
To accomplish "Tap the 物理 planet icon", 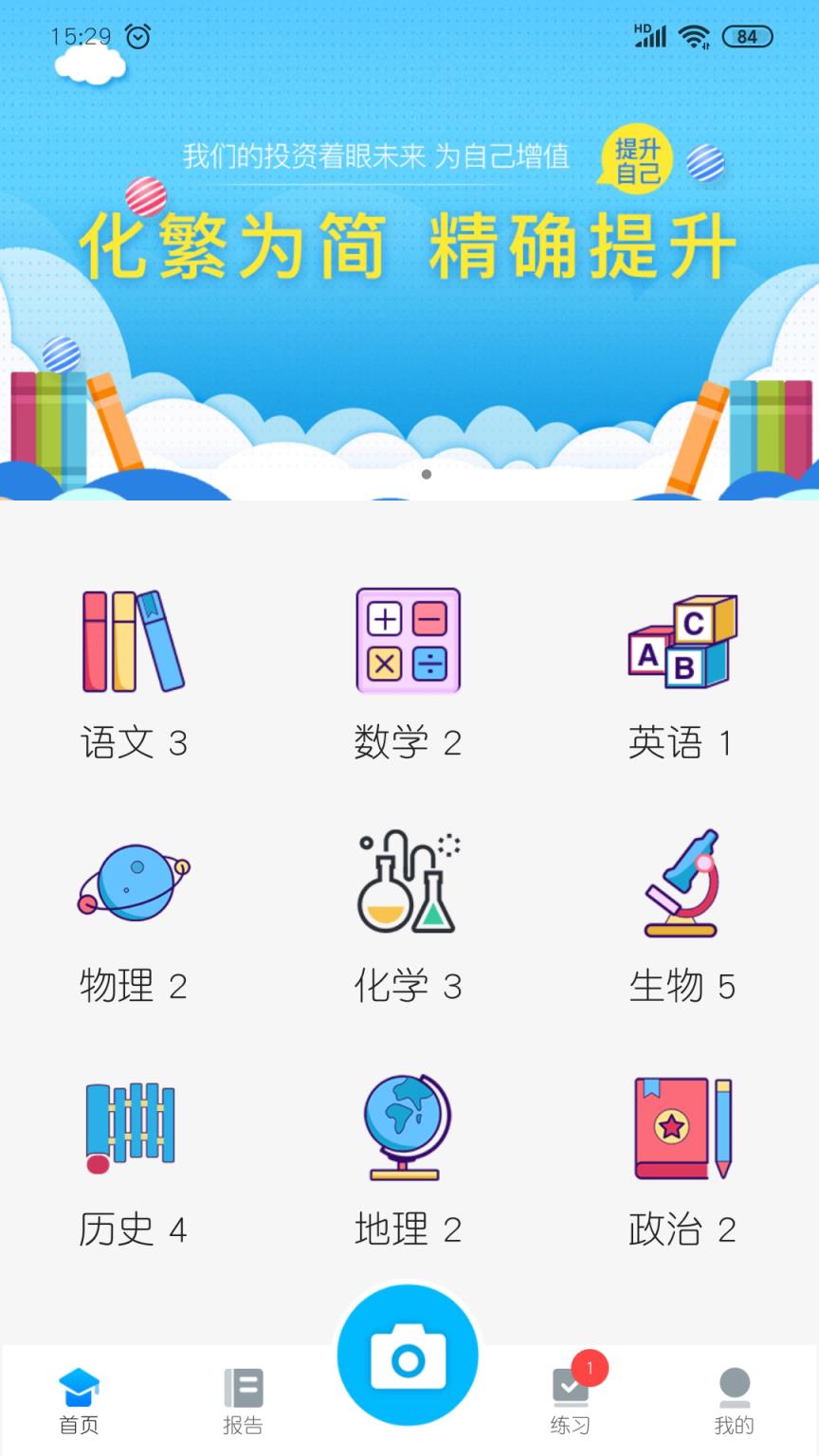I will pyautogui.click(x=133, y=883).
